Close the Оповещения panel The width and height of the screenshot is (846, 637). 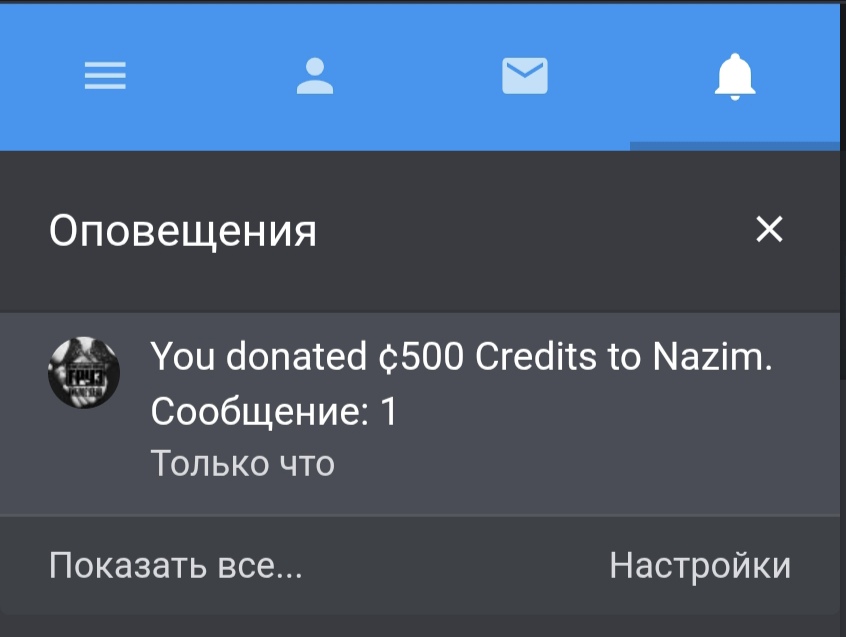point(769,230)
